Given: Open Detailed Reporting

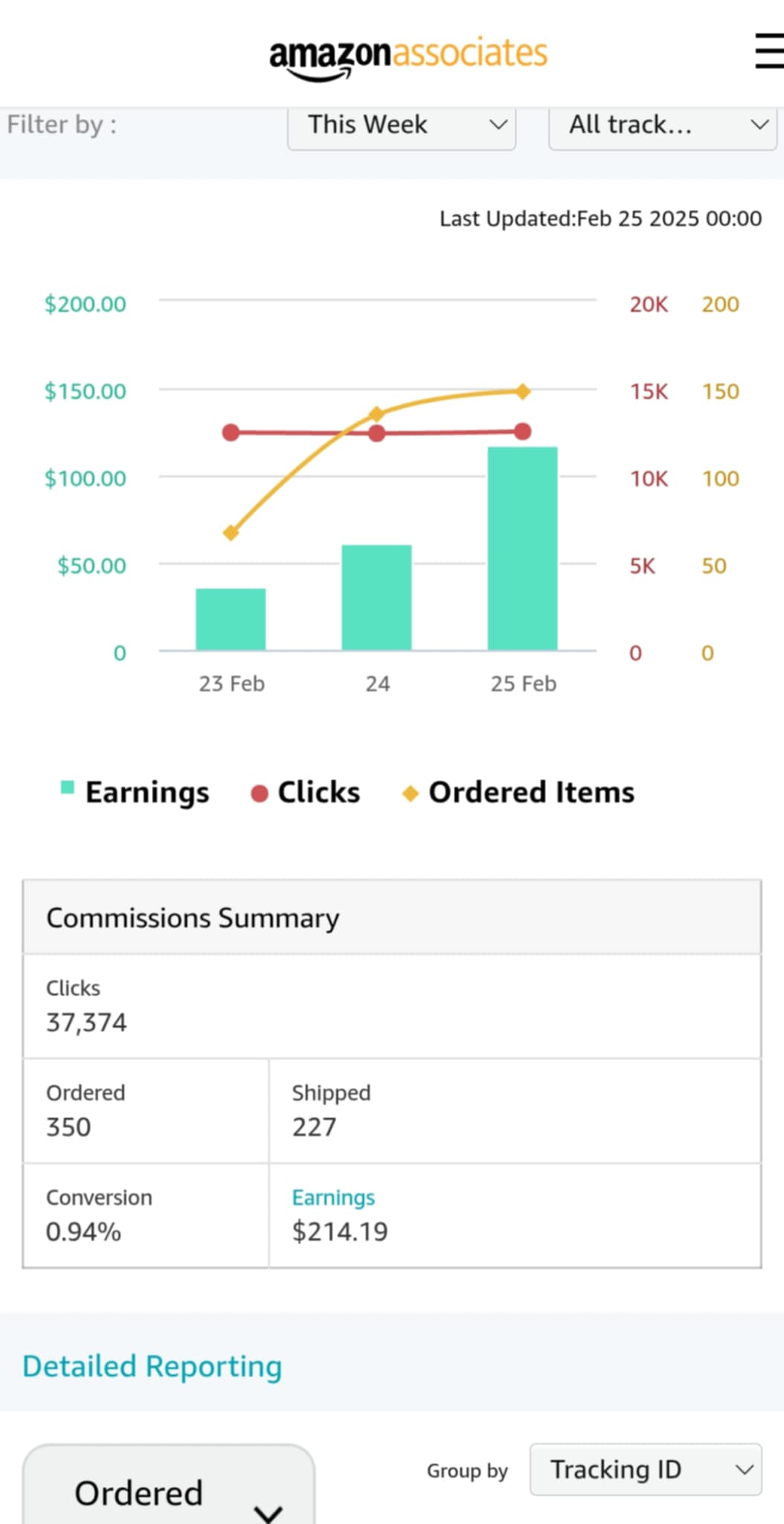Looking at the screenshot, I should [152, 1366].
